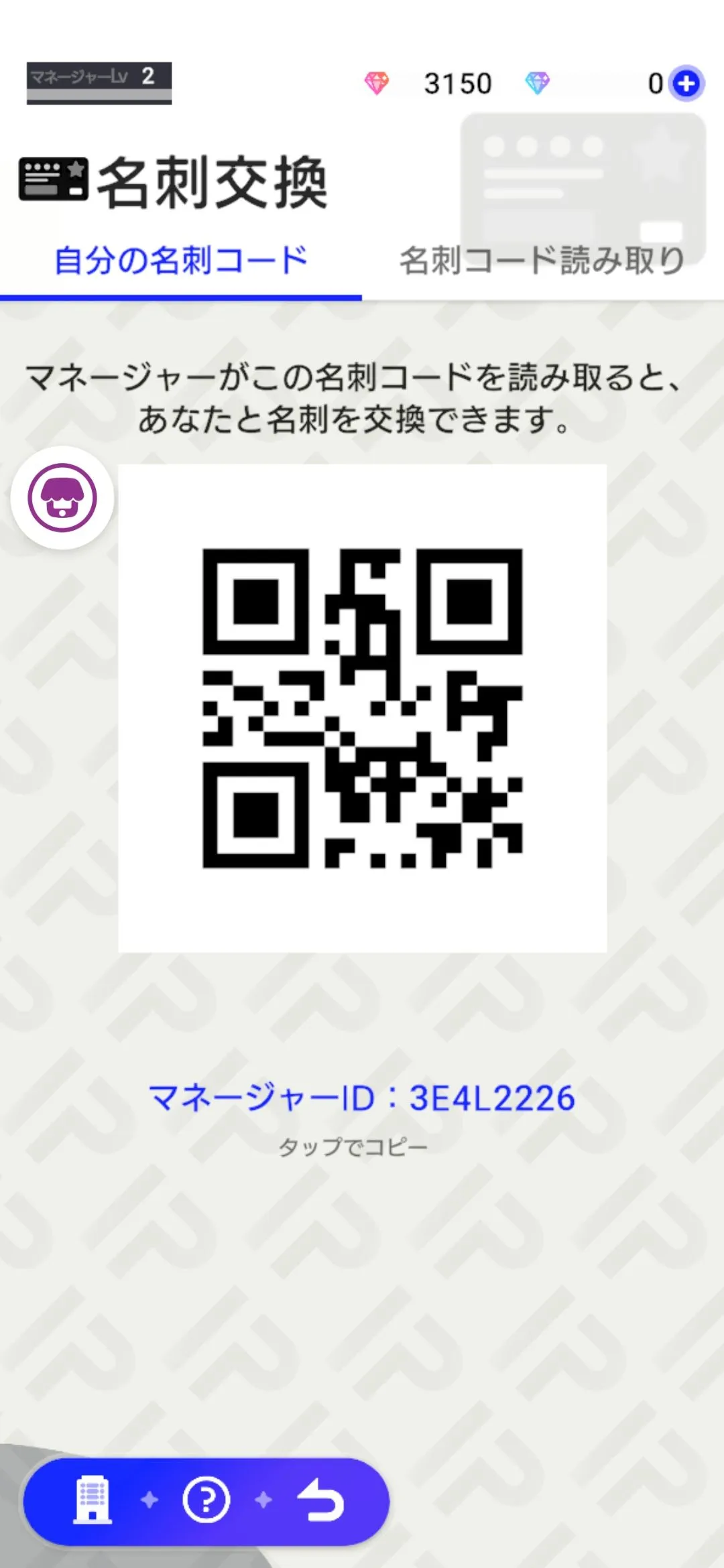This screenshot has width=724, height=1568.
Task: Open the purple shop icon
Action: 62,498
